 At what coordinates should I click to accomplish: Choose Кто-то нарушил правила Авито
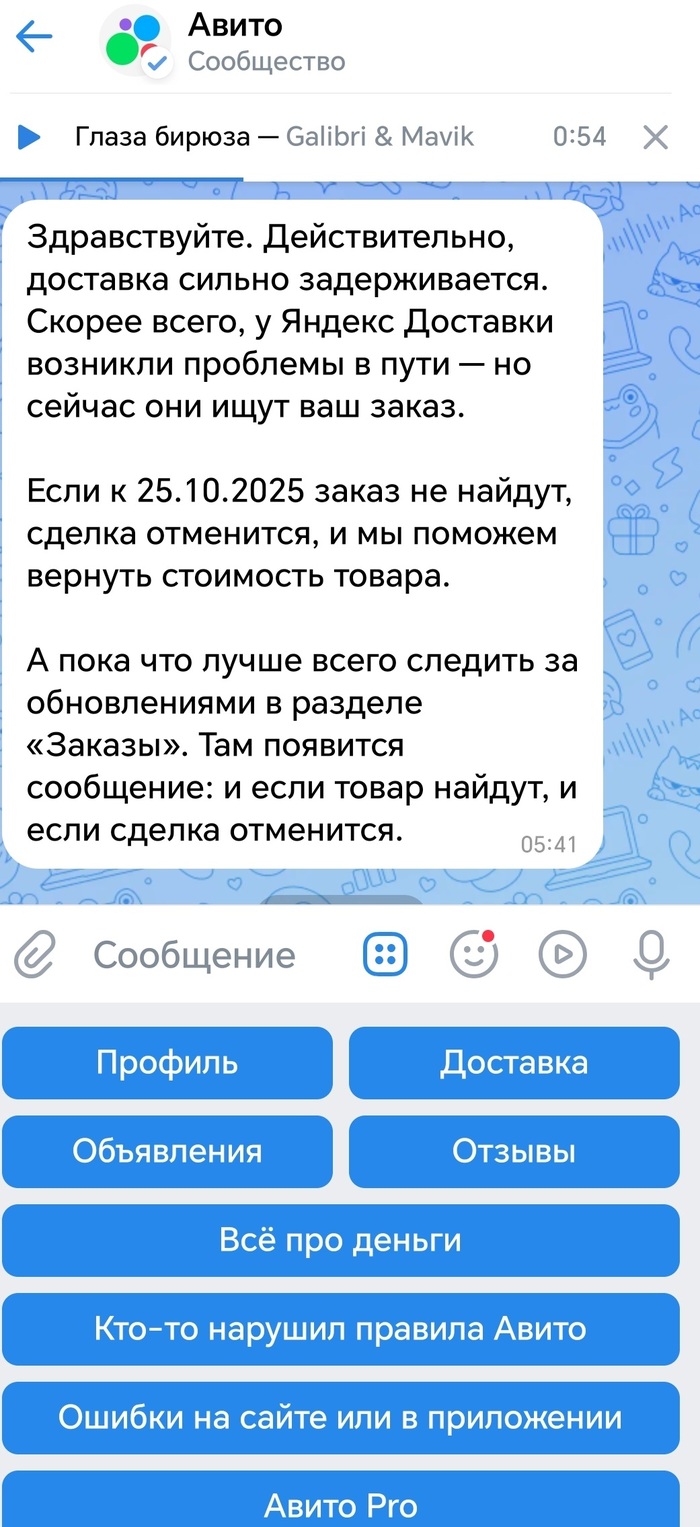340,1329
